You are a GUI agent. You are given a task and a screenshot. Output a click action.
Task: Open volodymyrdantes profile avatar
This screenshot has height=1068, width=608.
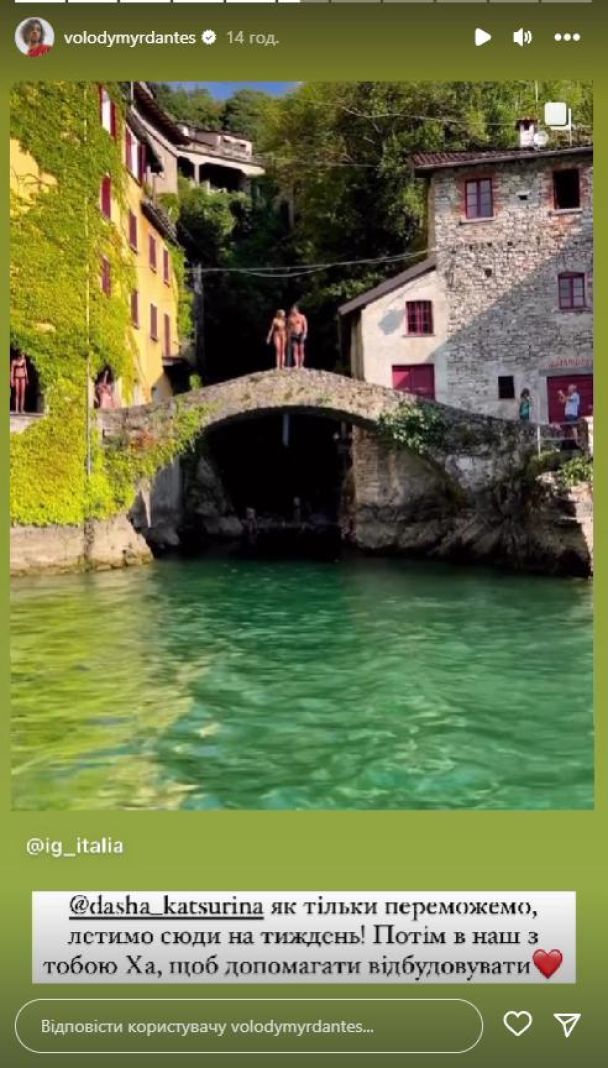pos(34,37)
